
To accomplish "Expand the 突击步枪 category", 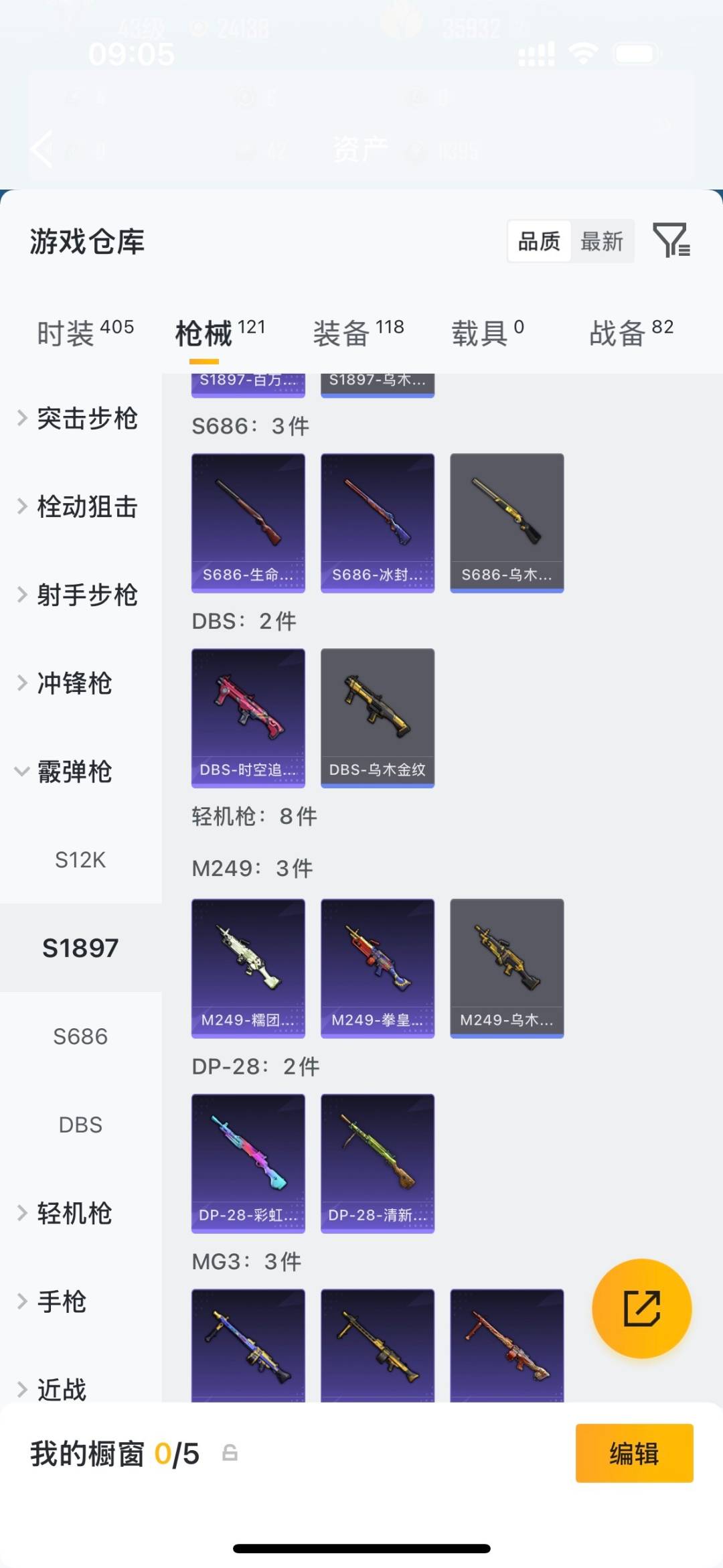I will point(87,418).
